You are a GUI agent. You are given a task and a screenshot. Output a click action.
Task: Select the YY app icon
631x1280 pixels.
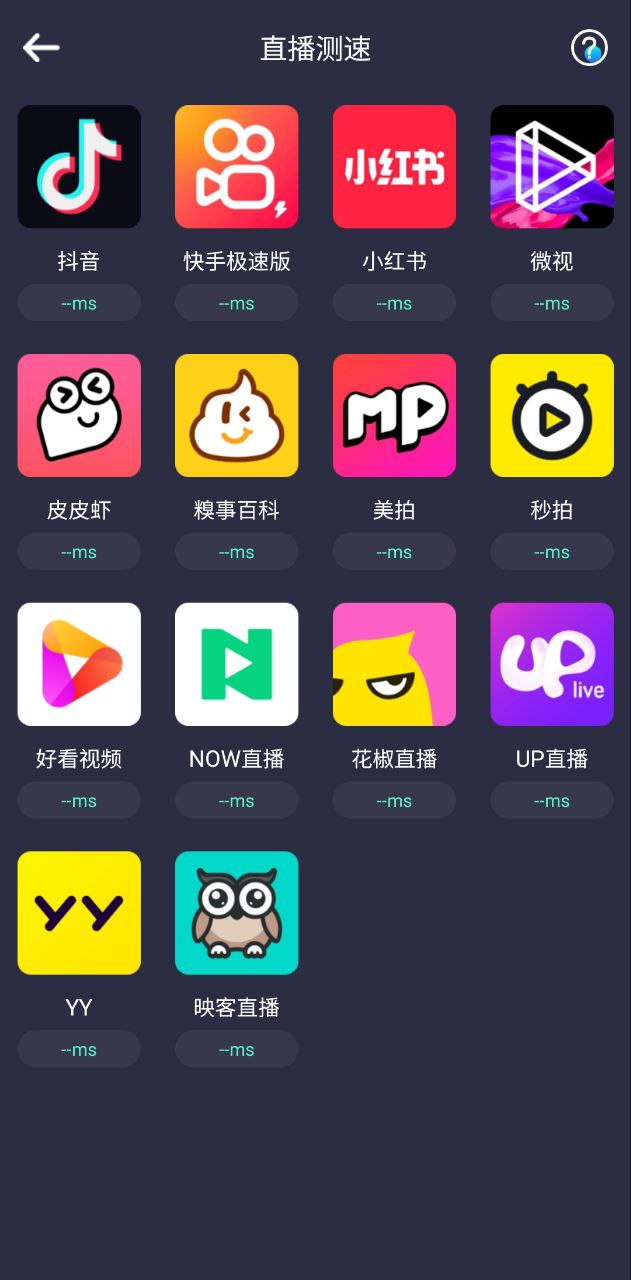click(x=79, y=913)
